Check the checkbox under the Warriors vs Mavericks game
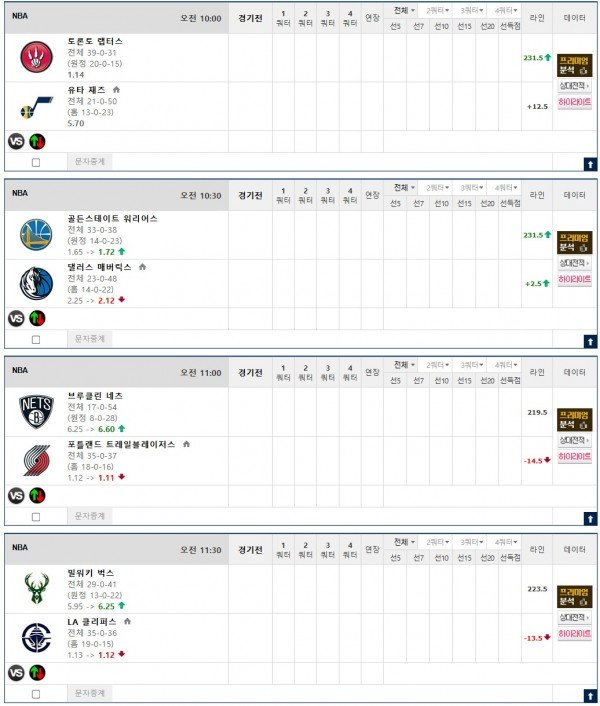The image size is (600, 706). [36, 339]
